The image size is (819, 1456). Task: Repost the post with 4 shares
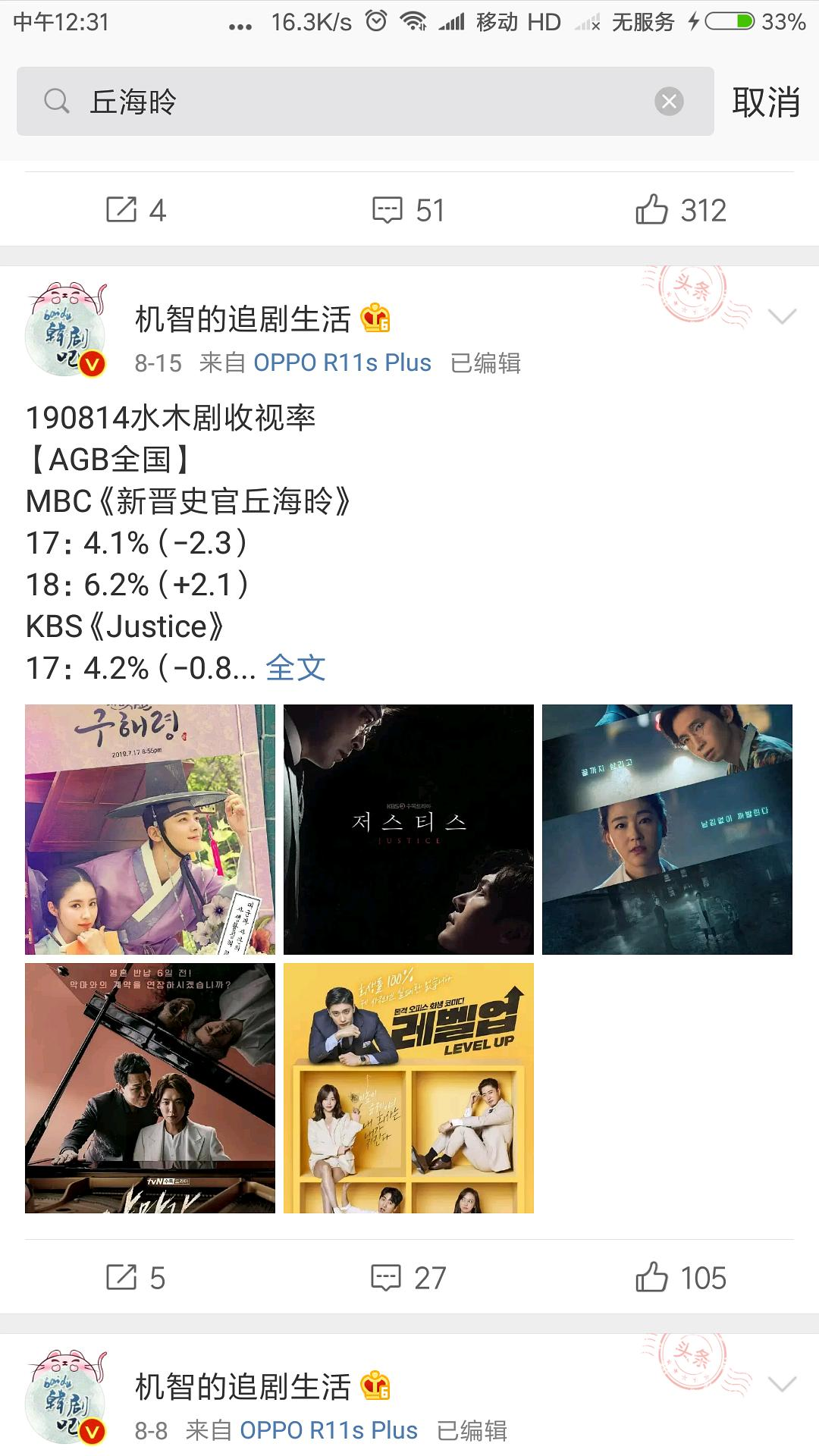click(x=136, y=210)
